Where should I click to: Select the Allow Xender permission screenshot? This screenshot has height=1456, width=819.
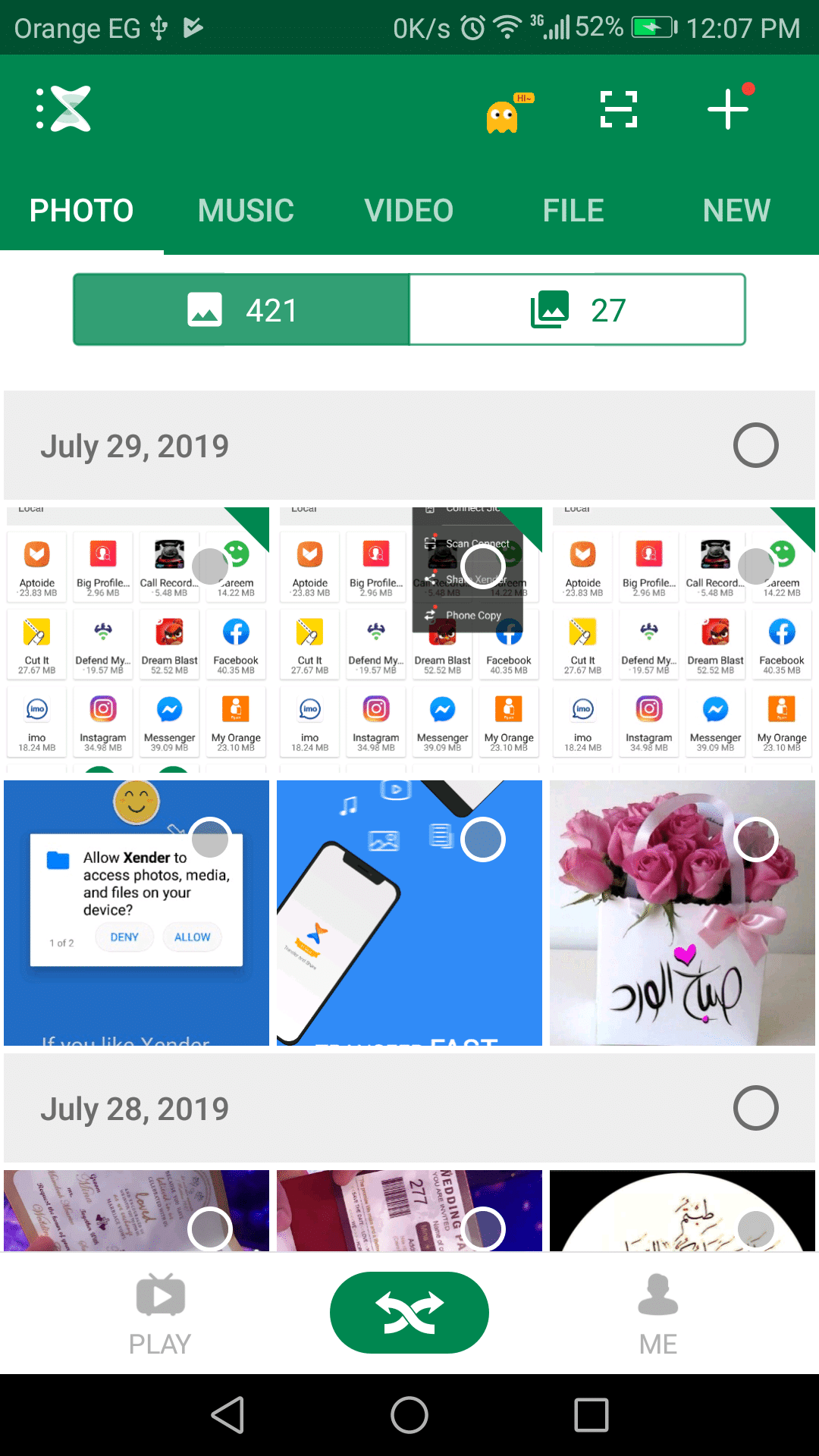pyautogui.click(x=210, y=839)
